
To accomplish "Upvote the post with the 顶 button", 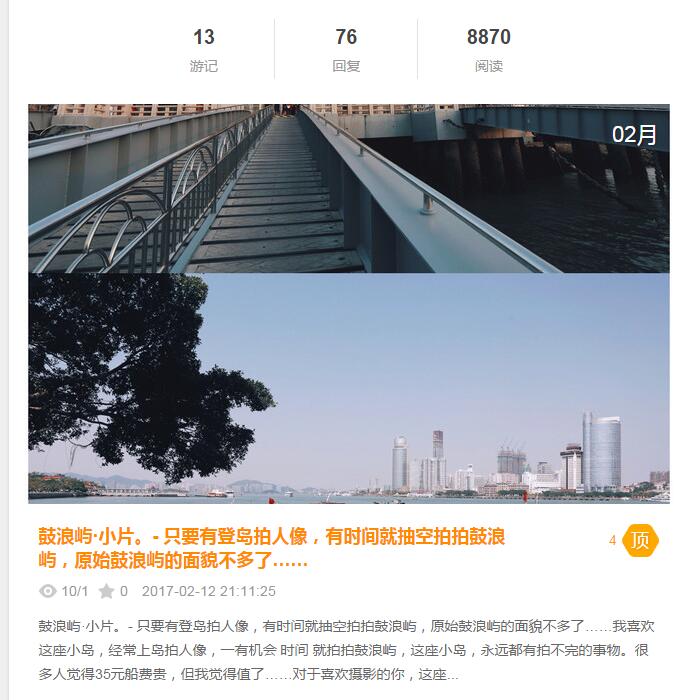I will (x=641, y=541).
